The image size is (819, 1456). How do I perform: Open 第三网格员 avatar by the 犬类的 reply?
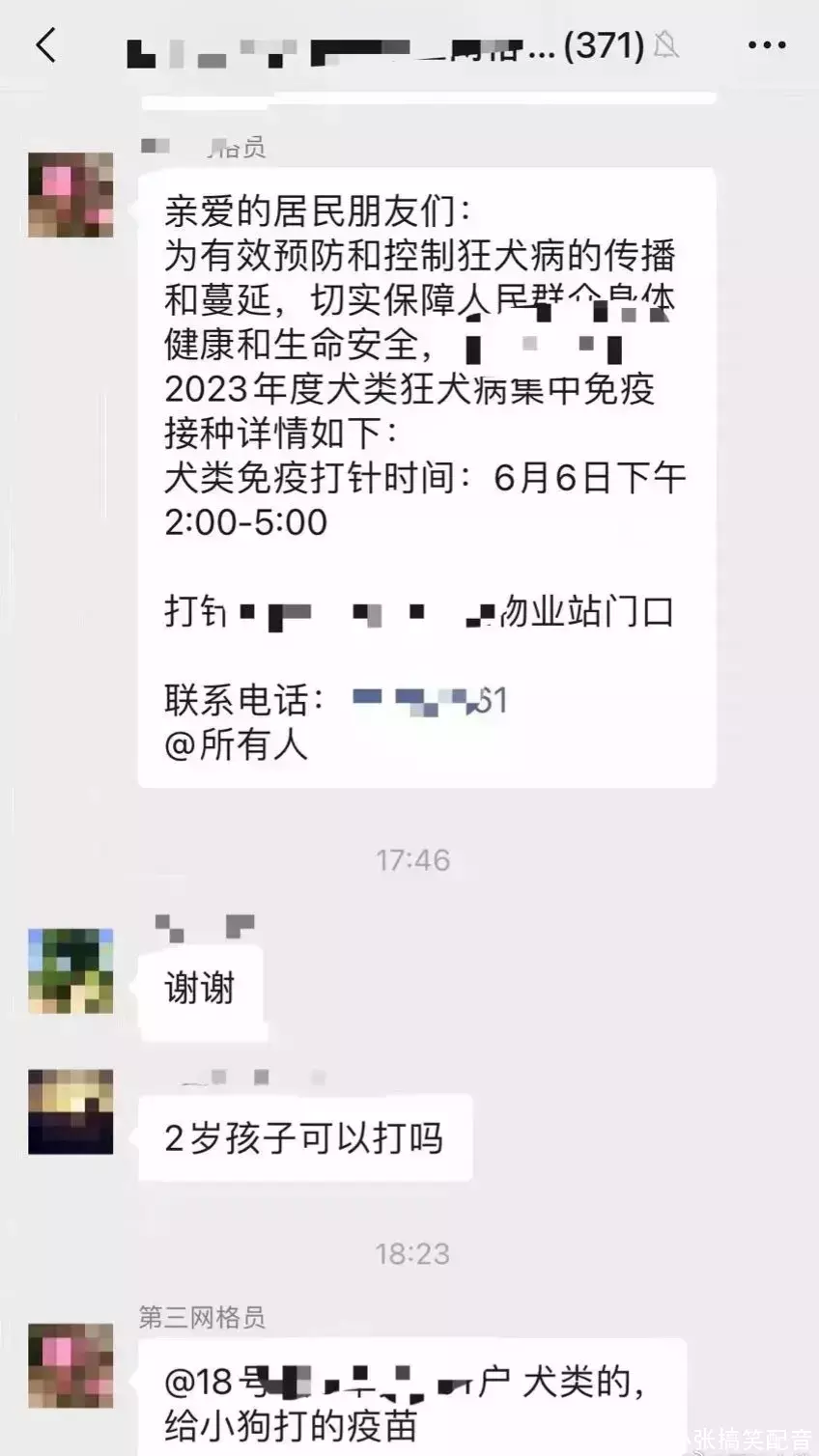pyautogui.click(x=71, y=1365)
